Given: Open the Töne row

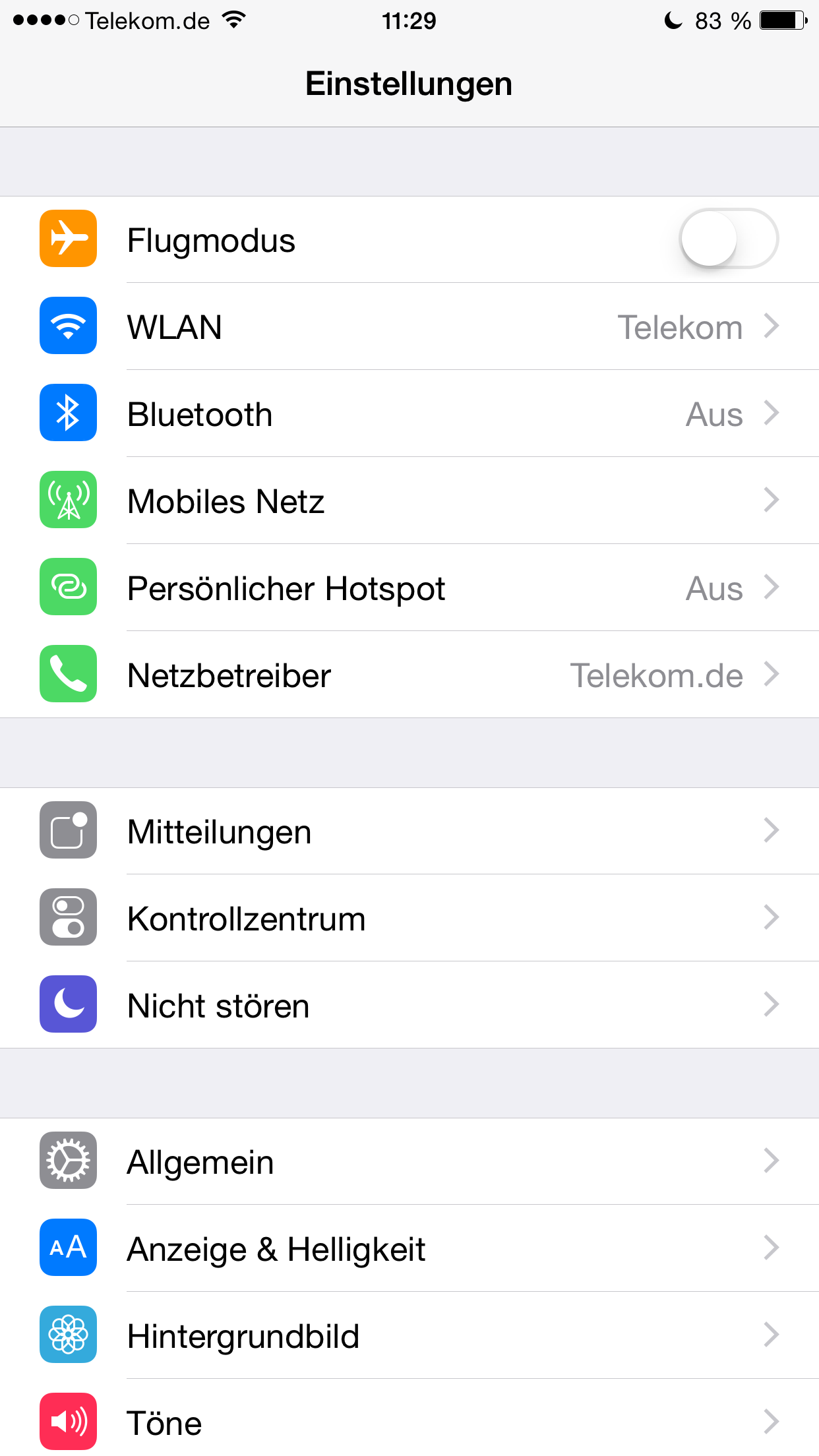Looking at the screenshot, I should pos(409,1422).
